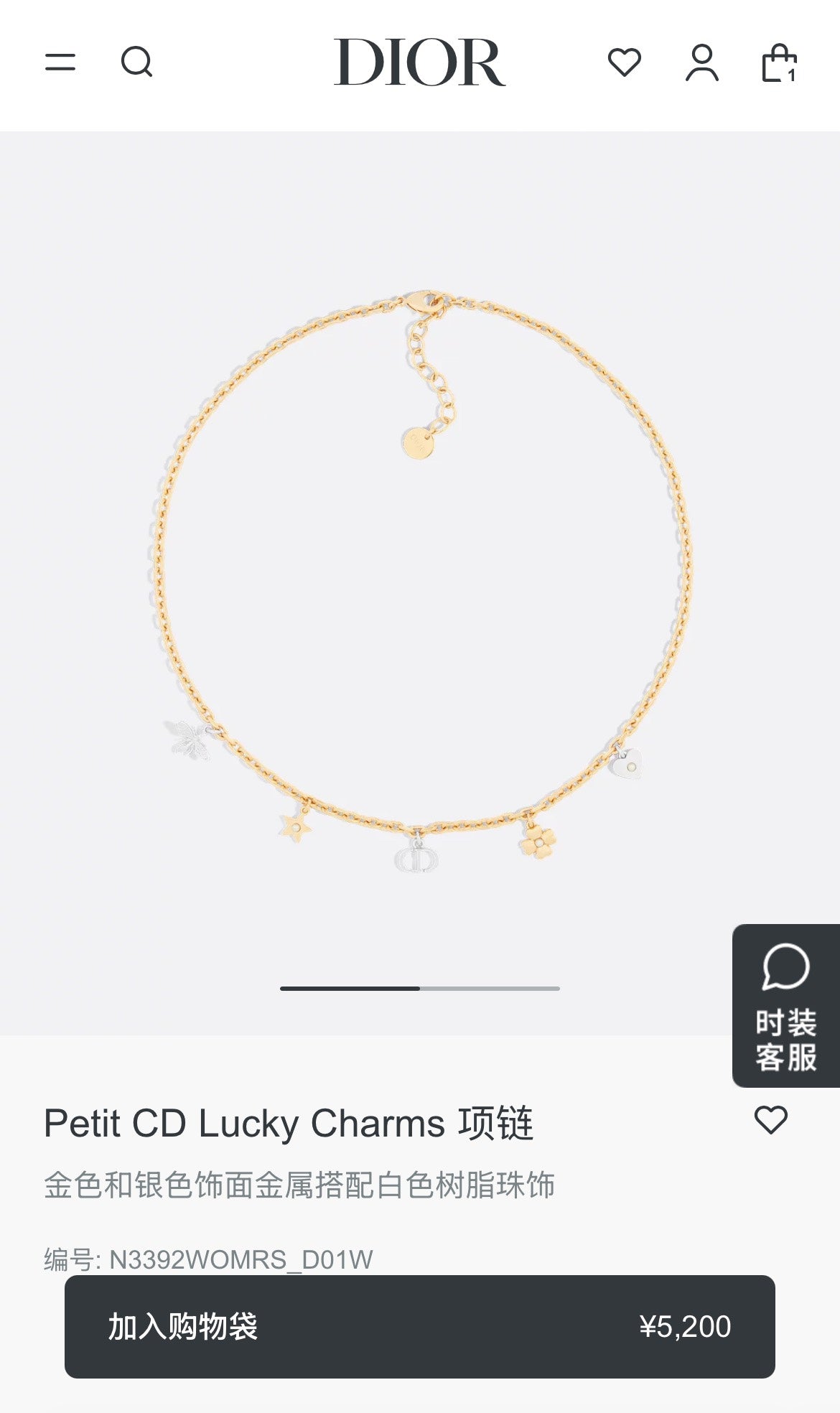Tap 加入购物袋 to add to bag
This screenshot has width=840, height=1413.
coord(419,1326)
